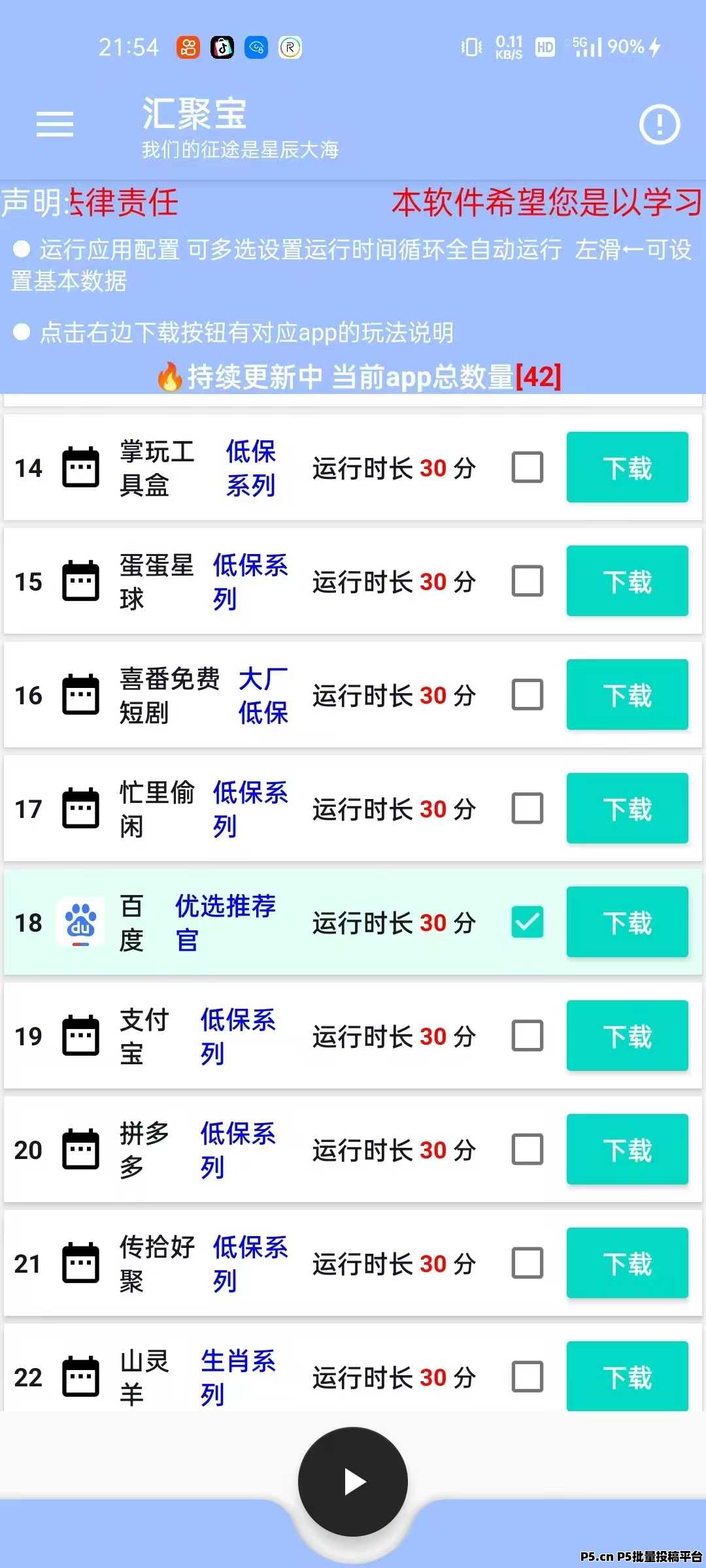The height and width of the screenshot is (1568, 706).
Task: Download the 忙里偷闲 app
Action: (627, 808)
